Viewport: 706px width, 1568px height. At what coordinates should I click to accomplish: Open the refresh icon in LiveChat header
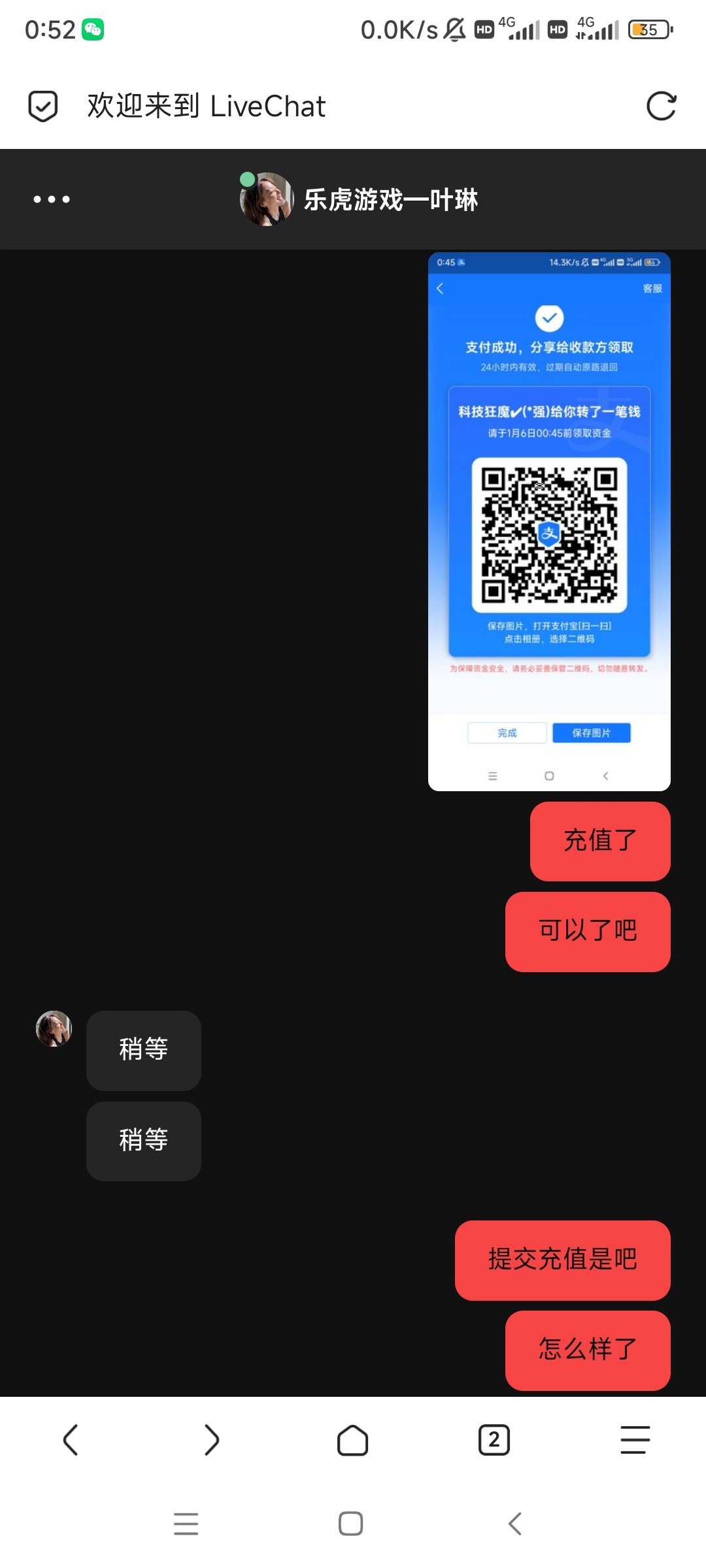pyautogui.click(x=662, y=105)
